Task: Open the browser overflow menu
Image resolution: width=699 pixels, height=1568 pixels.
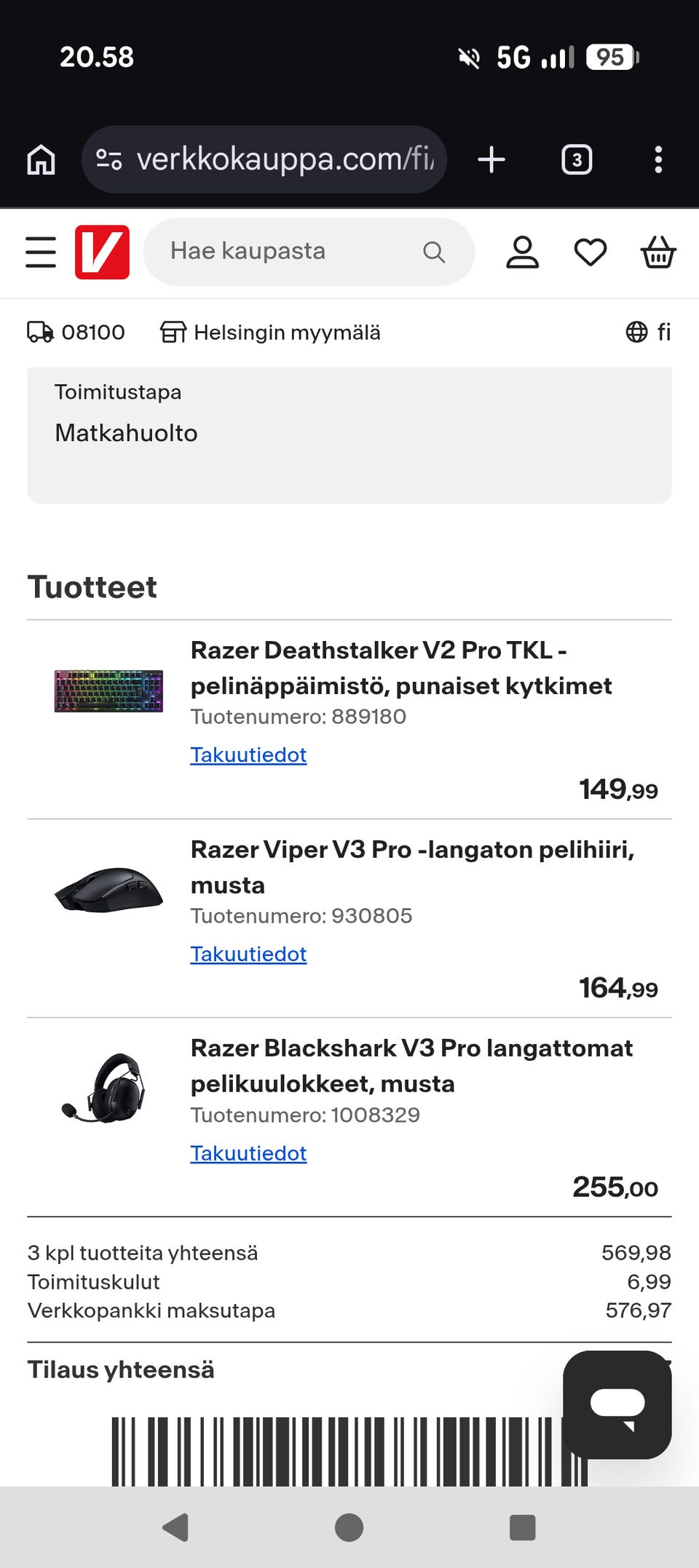Action: tap(658, 159)
